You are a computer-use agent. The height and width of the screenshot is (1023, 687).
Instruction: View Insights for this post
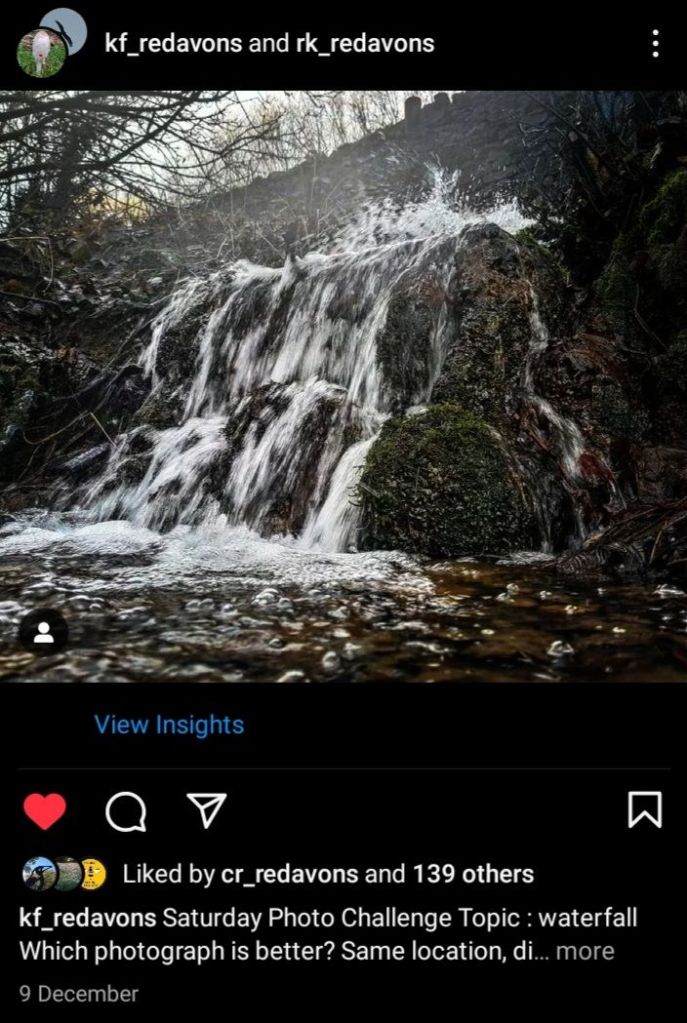click(x=169, y=725)
